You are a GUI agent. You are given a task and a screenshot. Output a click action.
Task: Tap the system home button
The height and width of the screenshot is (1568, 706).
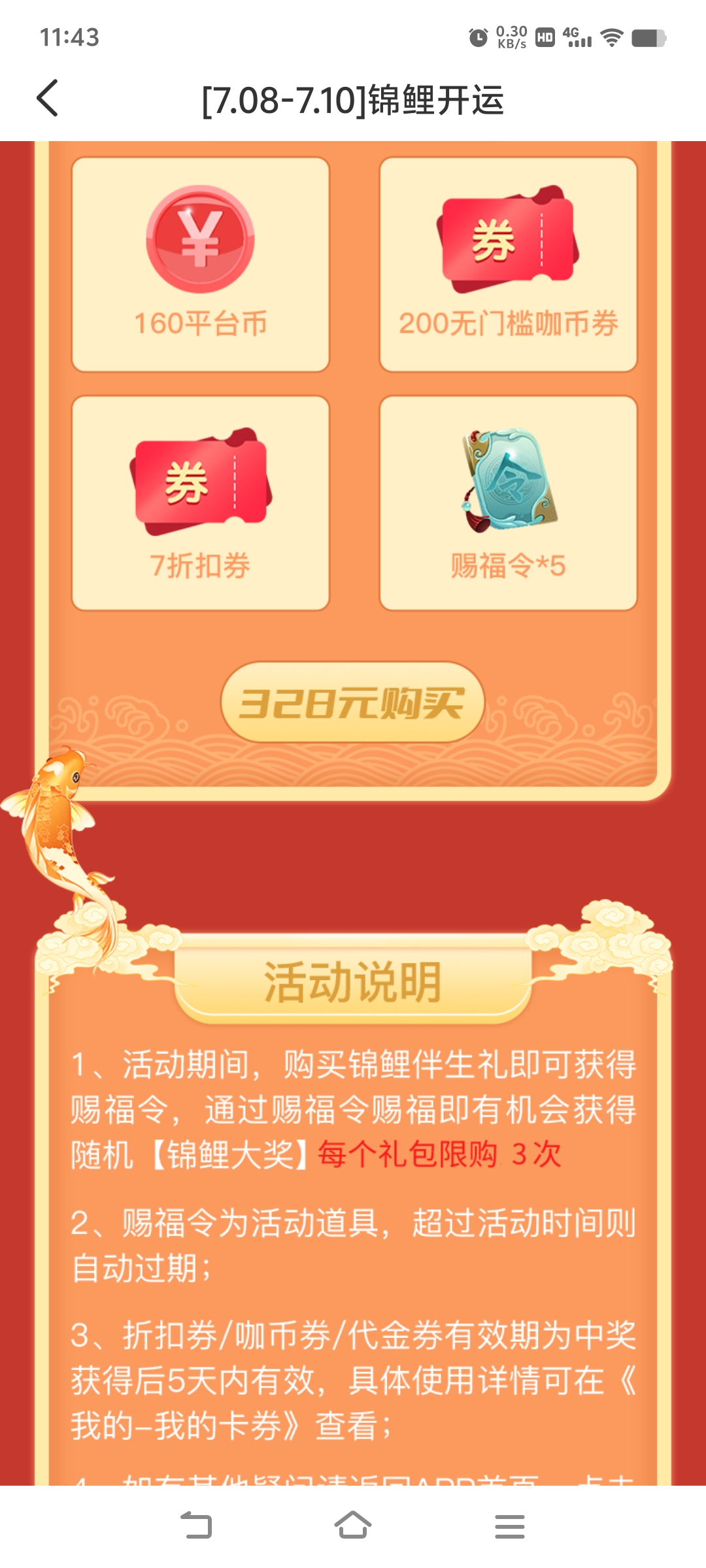tap(353, 1526)
